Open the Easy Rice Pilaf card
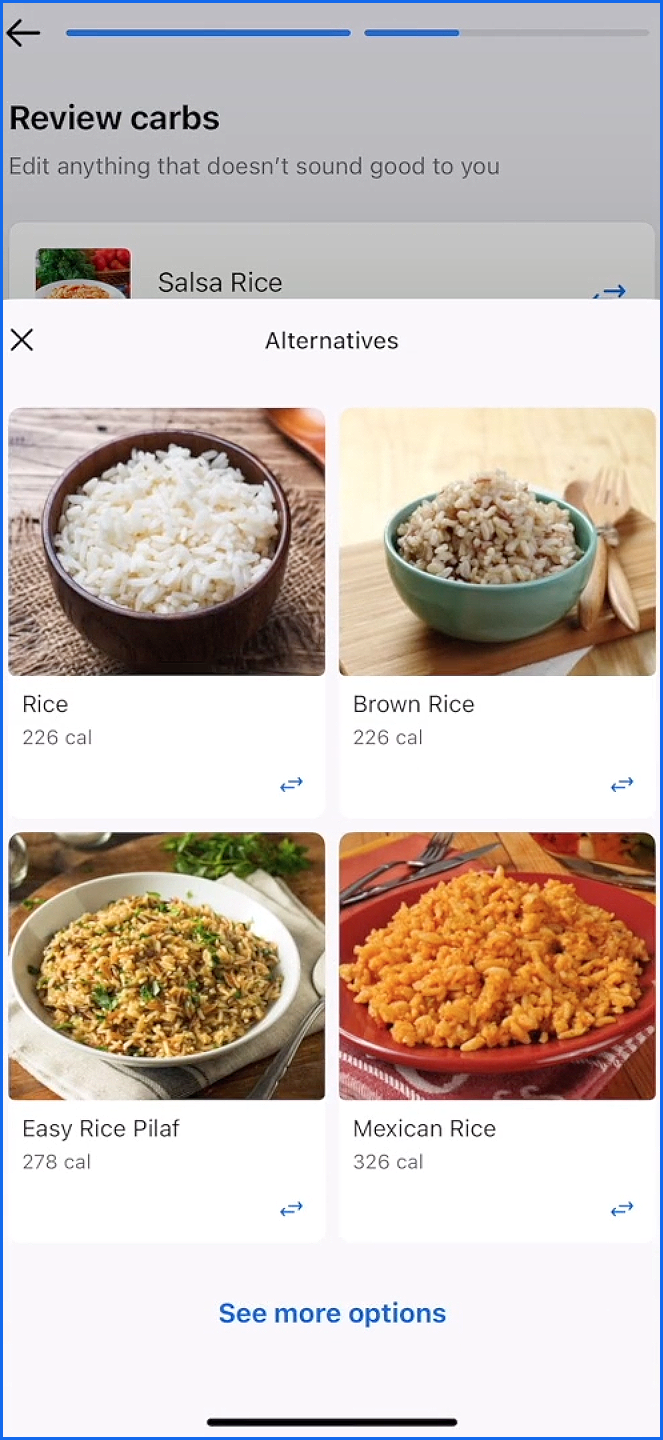 coord(166,985)
